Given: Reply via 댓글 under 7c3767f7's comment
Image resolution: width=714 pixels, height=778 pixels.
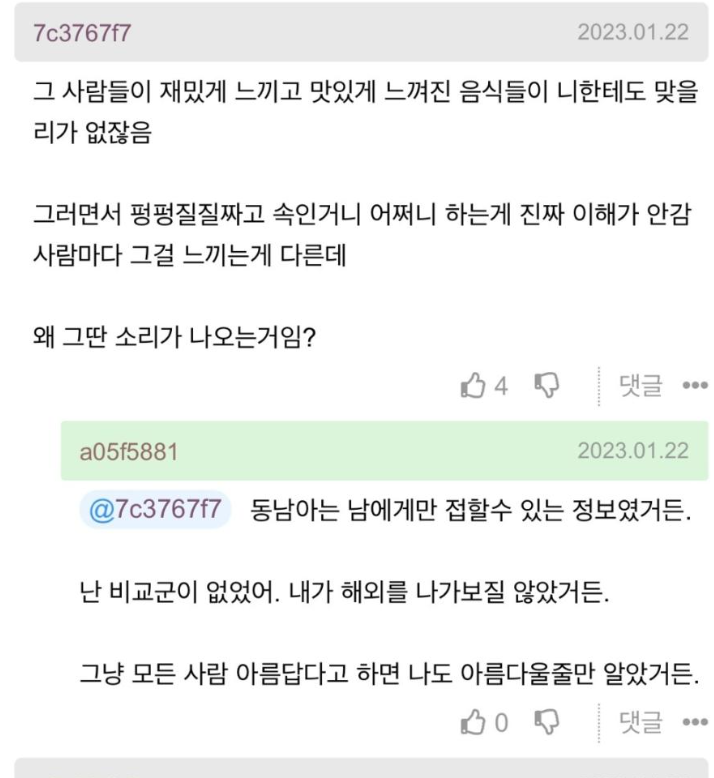Looking at the screenshot, I should [640, 386].
